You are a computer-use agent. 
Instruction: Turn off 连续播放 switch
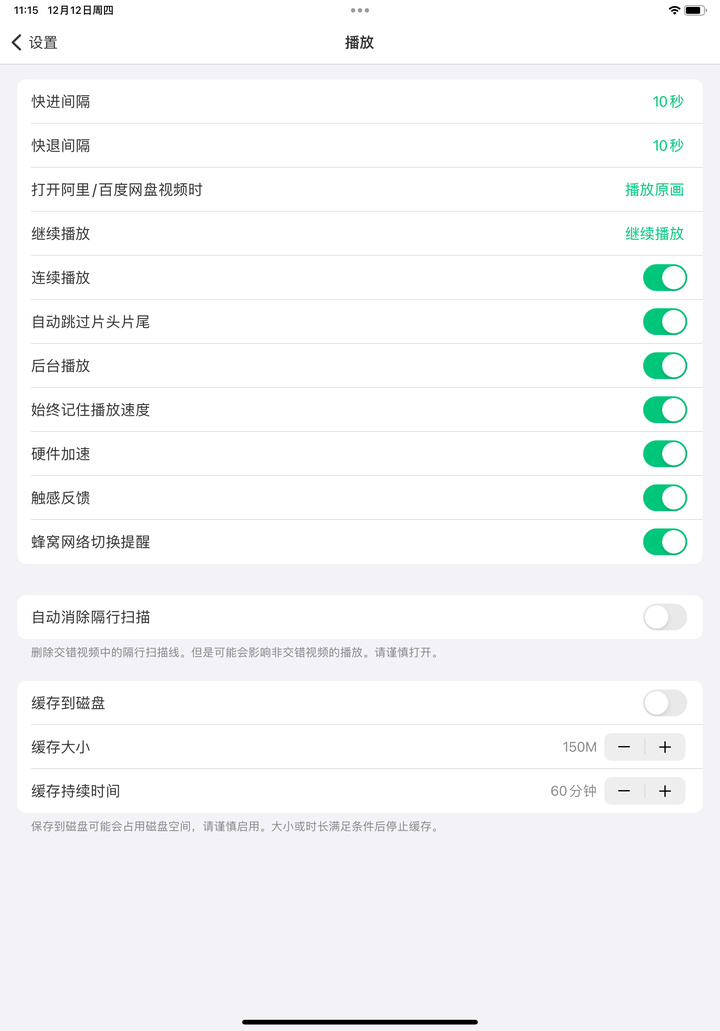[x=664, y=278]
